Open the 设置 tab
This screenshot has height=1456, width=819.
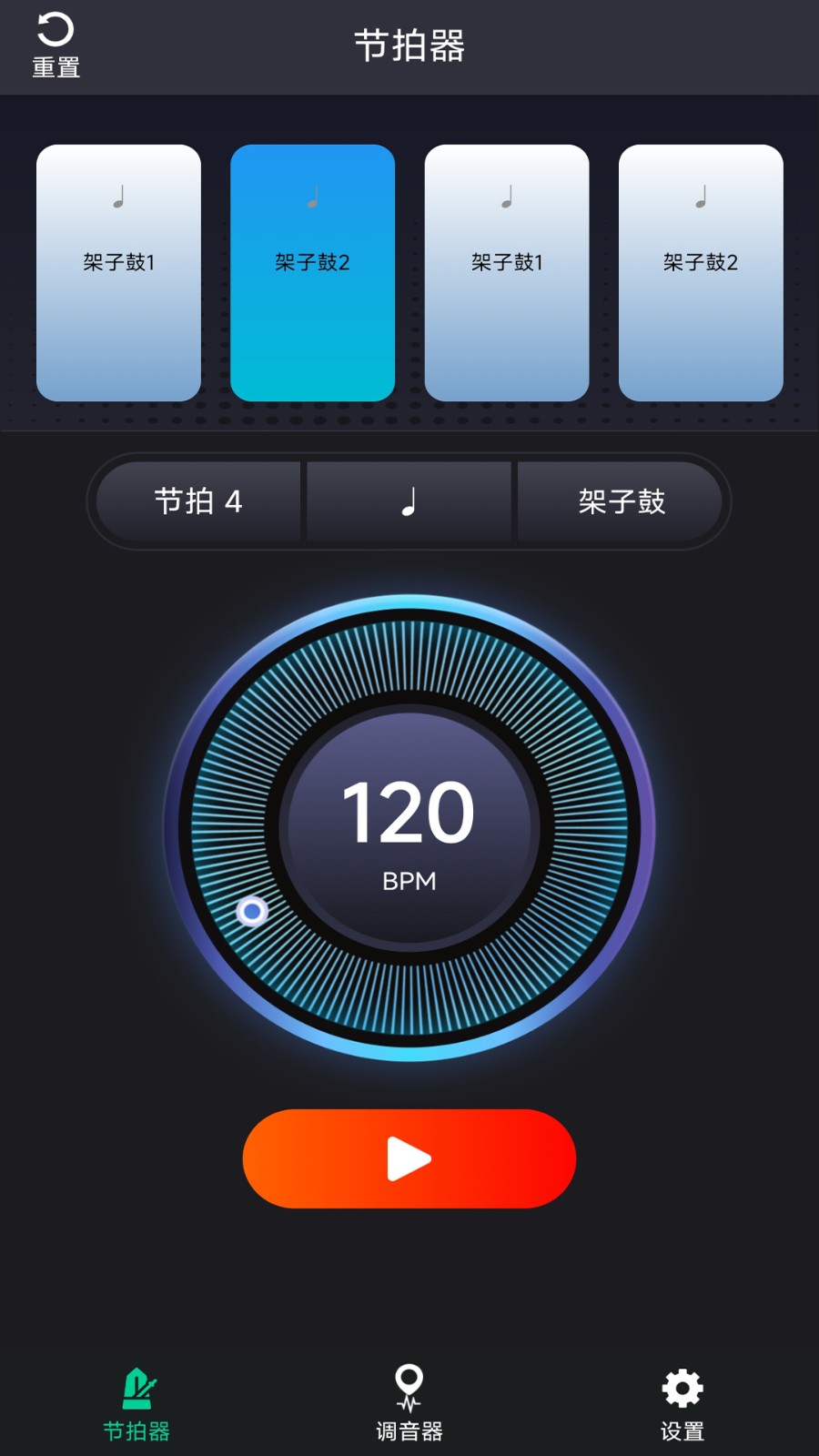coord(682,1406)
